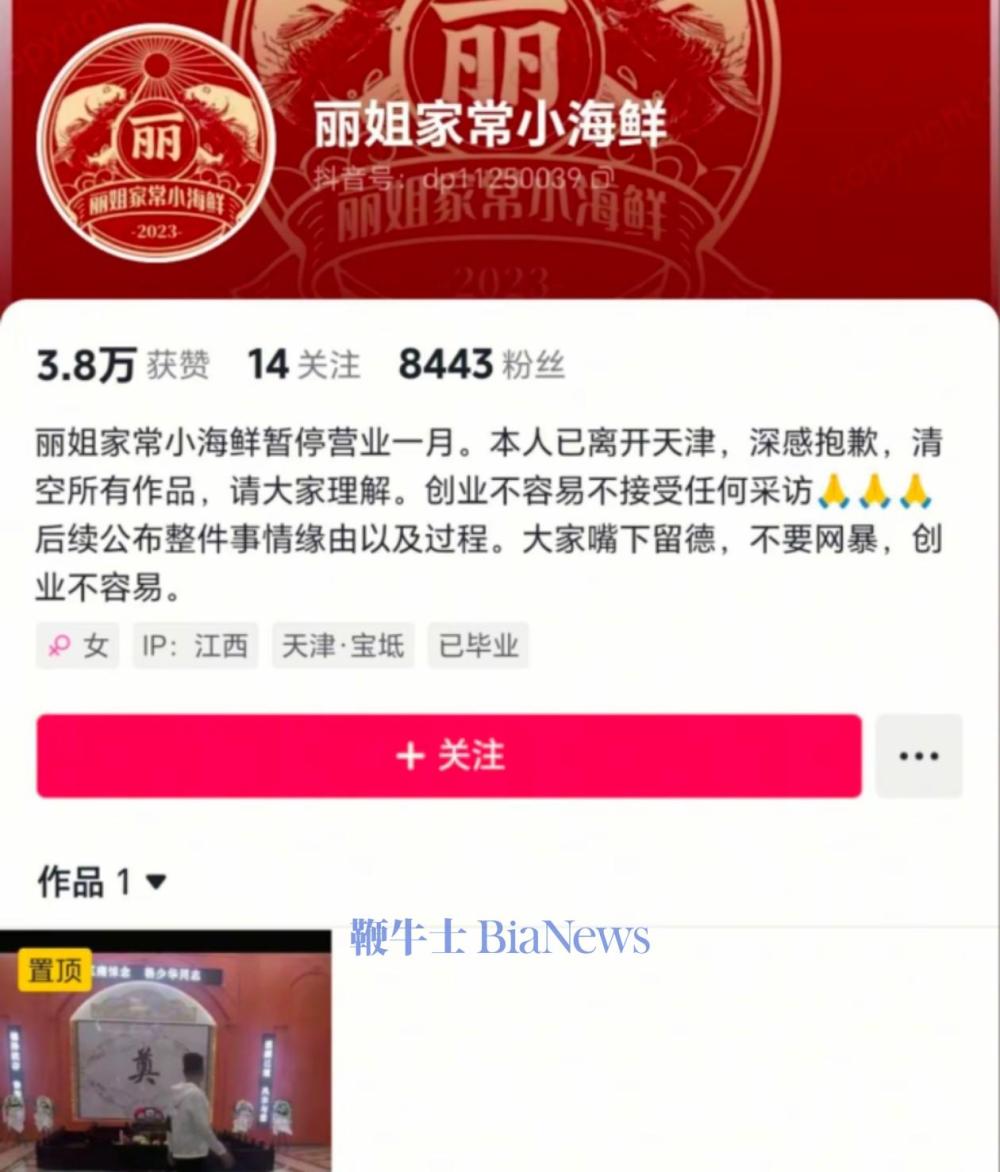This screenshot has height=1172, width=1000.
Task: Show the 3.8万 获赞 likes details
Action: point(122,365)
